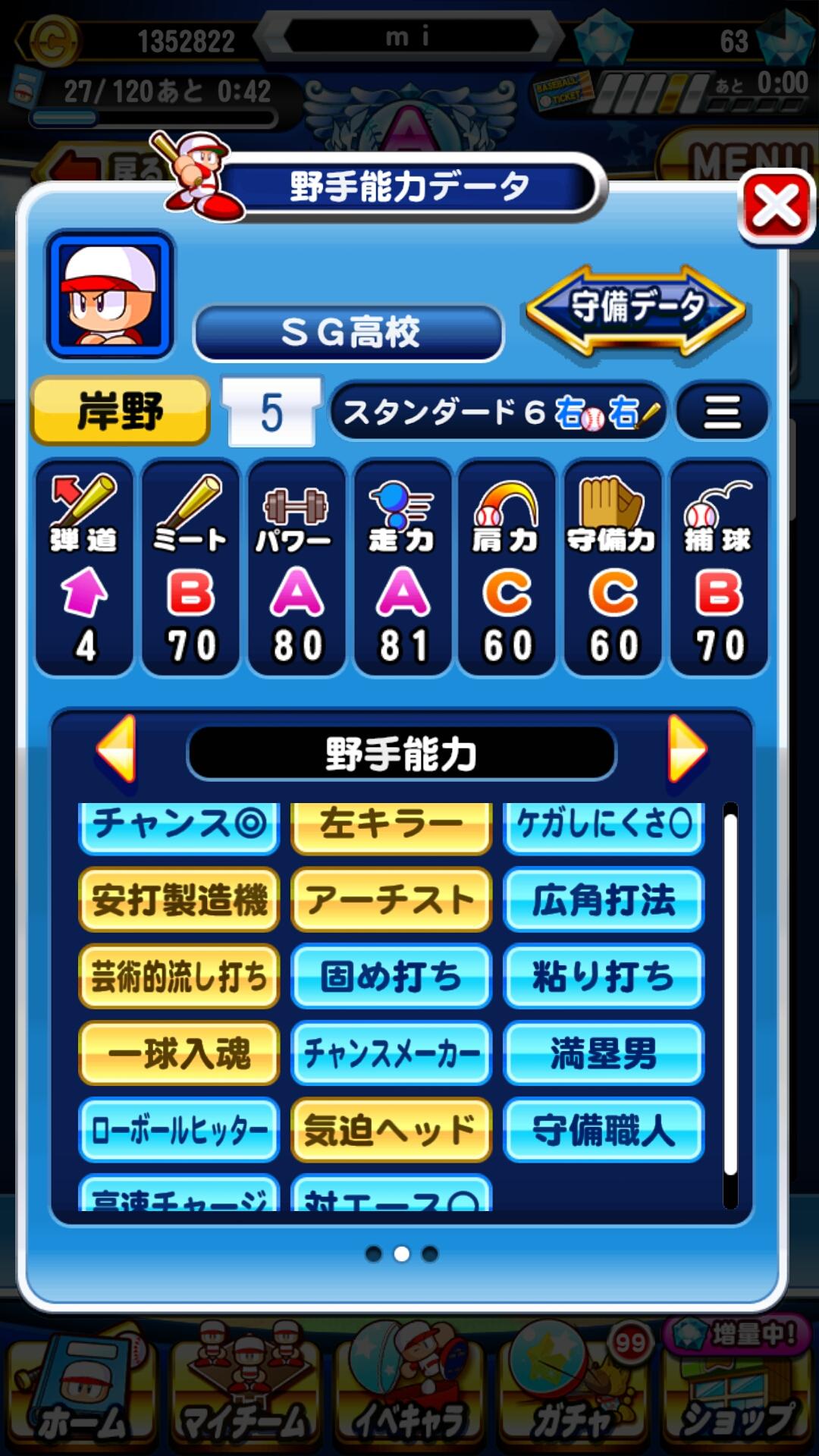Select the 守備職人 ability

point(604,1130)
